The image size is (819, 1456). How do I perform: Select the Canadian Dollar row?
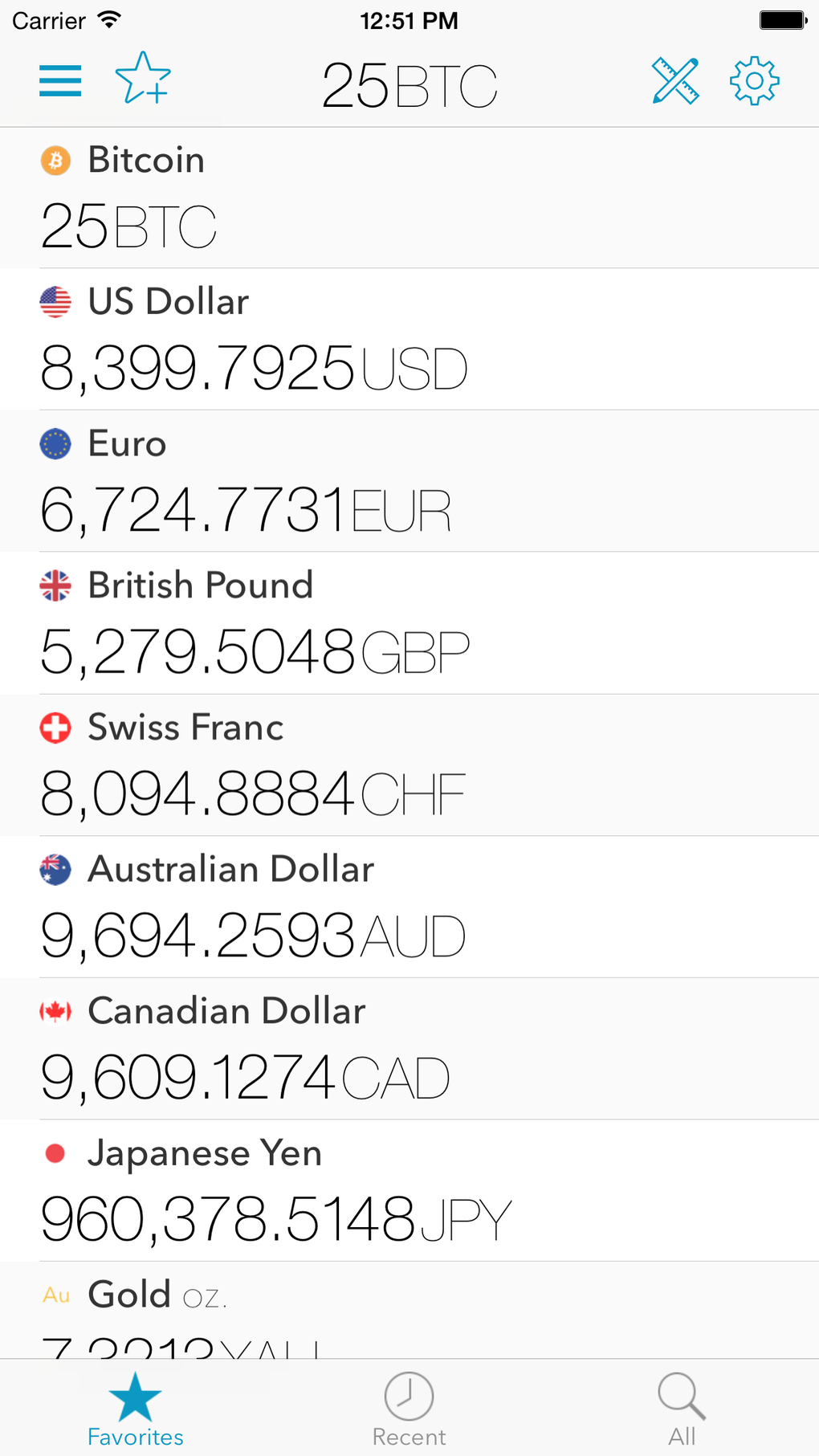(409, 1049)
